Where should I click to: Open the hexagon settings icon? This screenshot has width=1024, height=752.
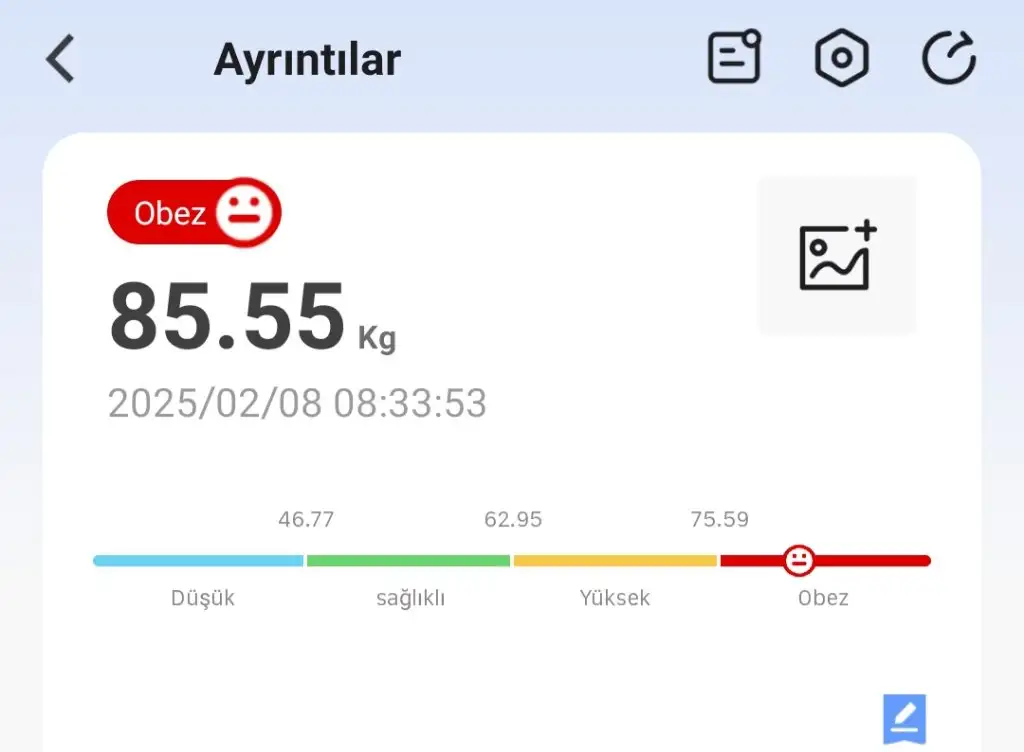pos(841,58)
